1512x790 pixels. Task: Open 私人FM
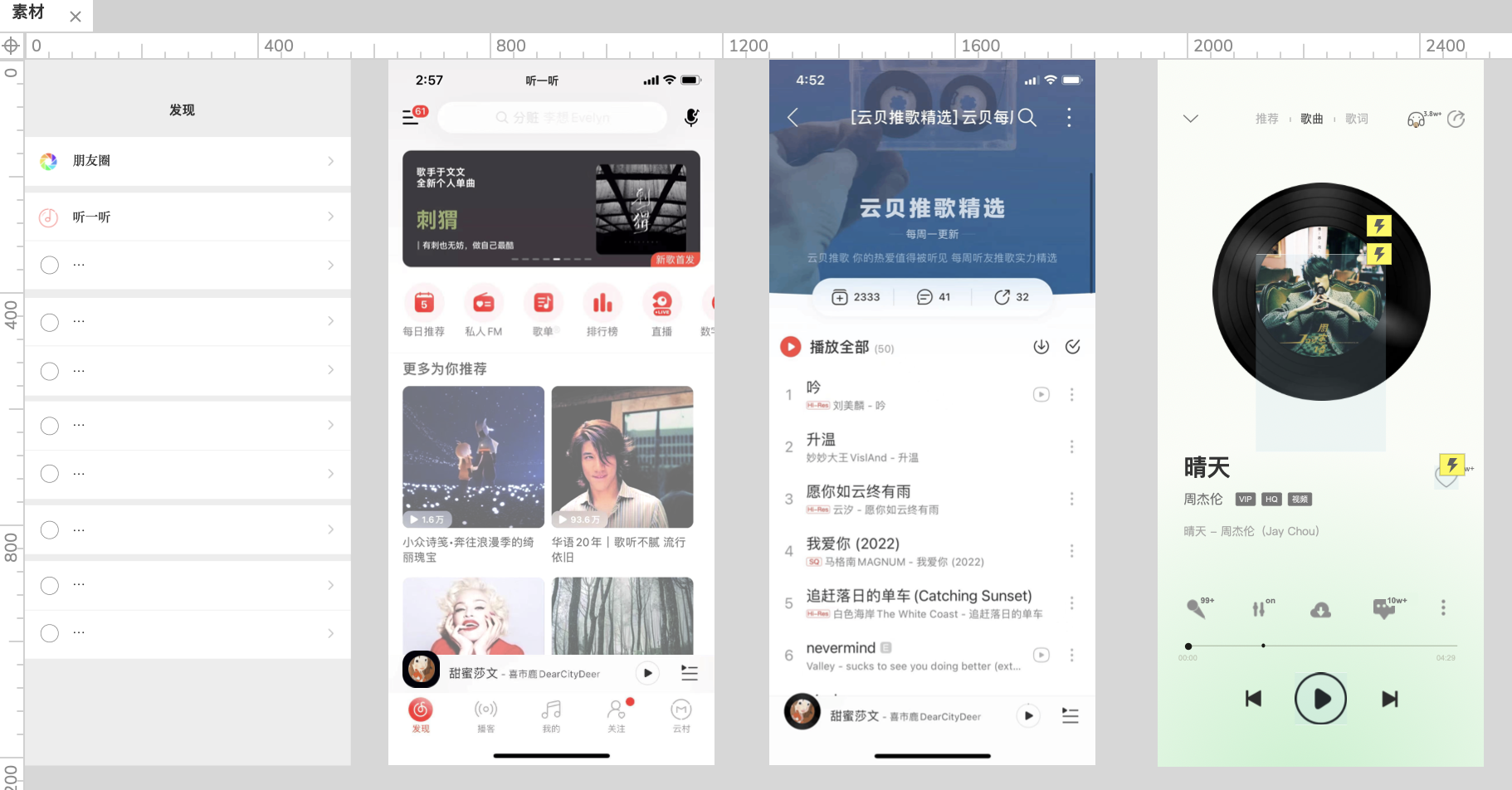tap(483, 310)
